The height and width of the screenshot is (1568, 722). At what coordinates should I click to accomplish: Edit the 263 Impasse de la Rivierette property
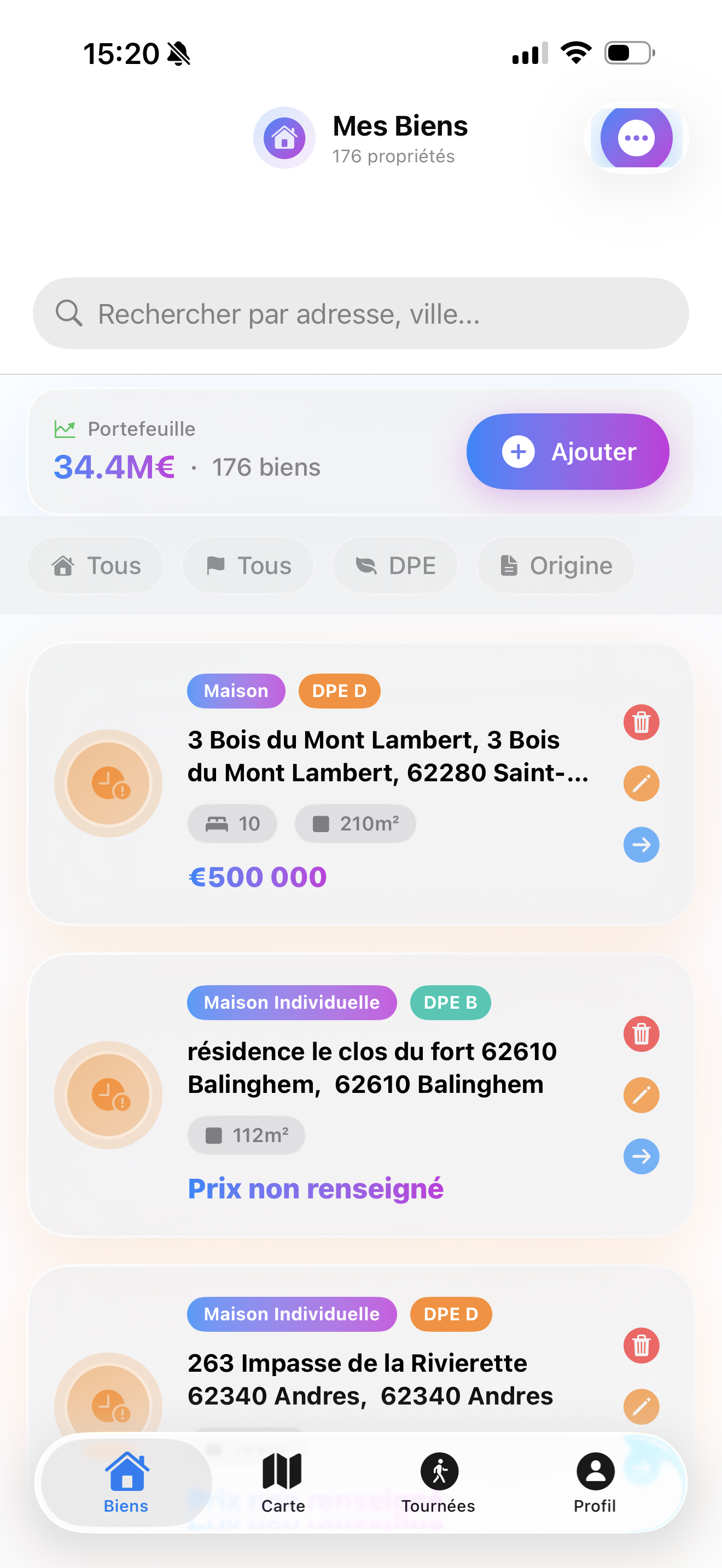(x=641, y=1406)
